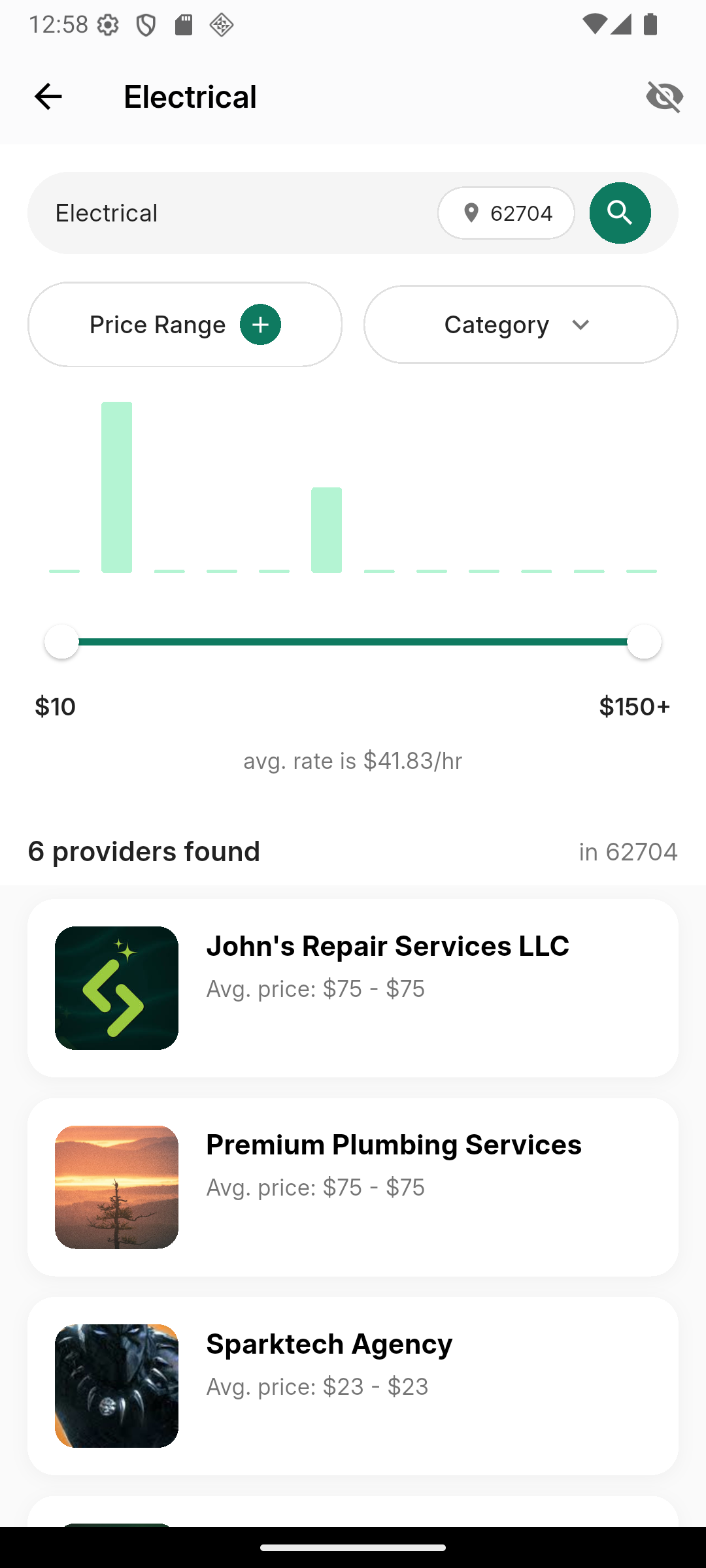The image size is (706, 1568).
Task: Change the 62704 zip code
Action: click(507, 213)
